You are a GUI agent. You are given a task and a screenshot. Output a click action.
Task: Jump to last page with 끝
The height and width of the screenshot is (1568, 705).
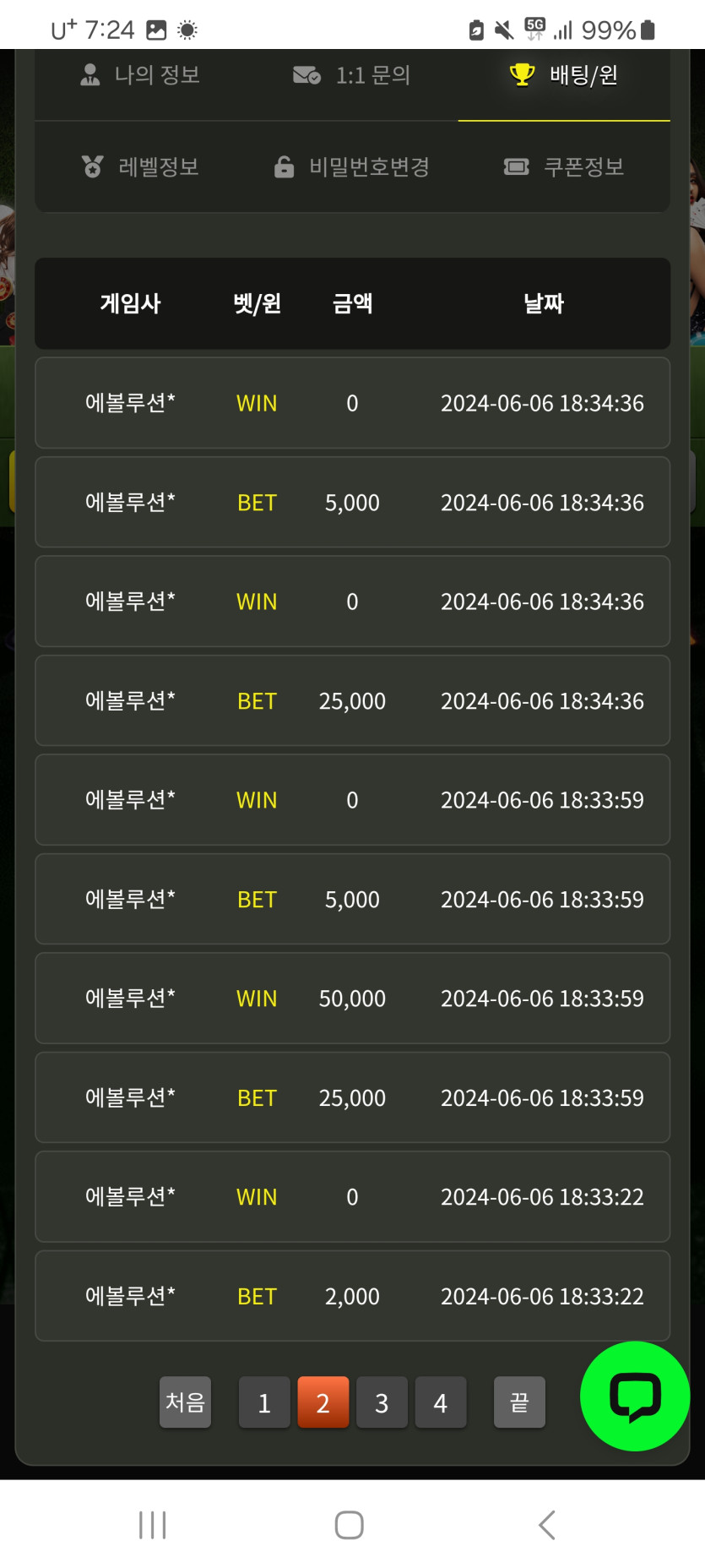point(519,1402)
